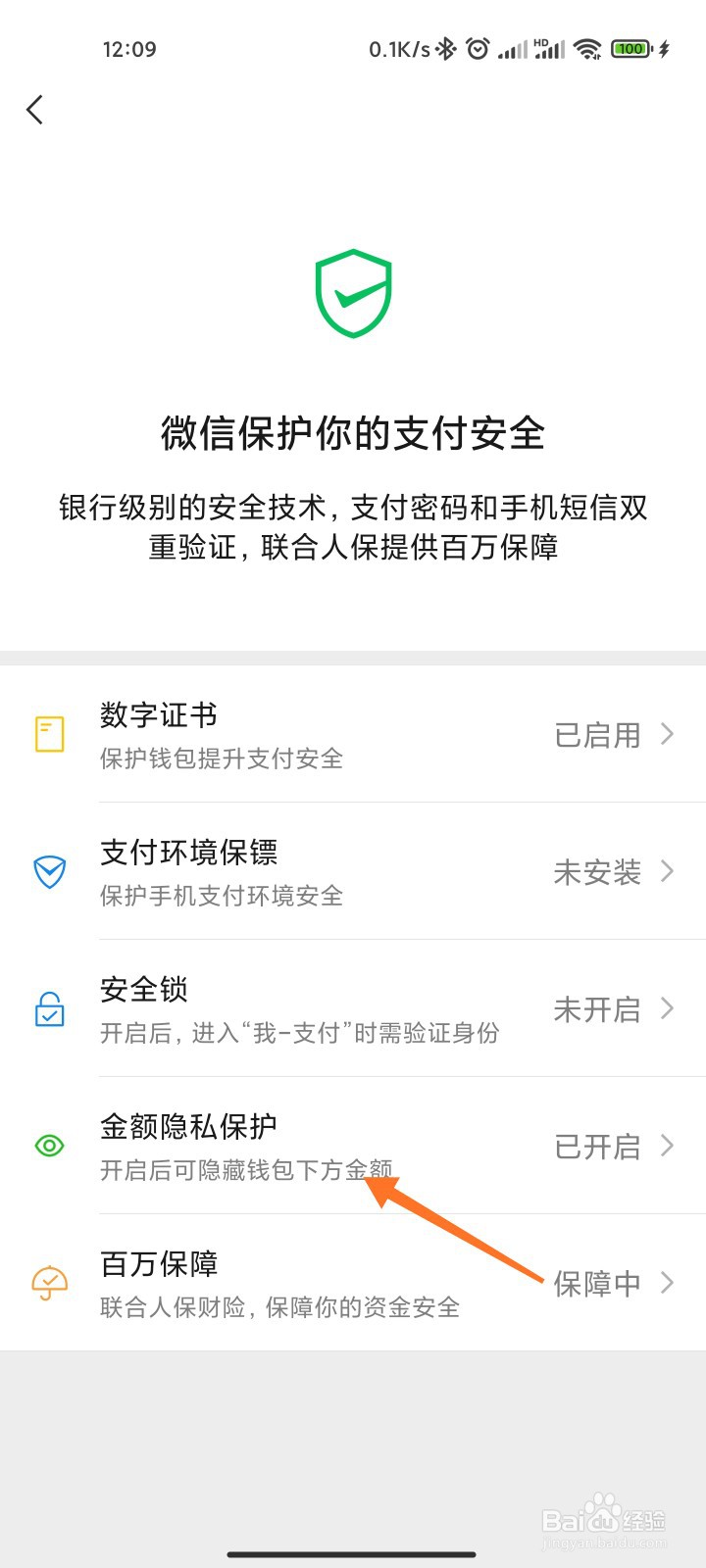
Task: Go back using the top-left arrow
Action: click(x=35, y=110)
